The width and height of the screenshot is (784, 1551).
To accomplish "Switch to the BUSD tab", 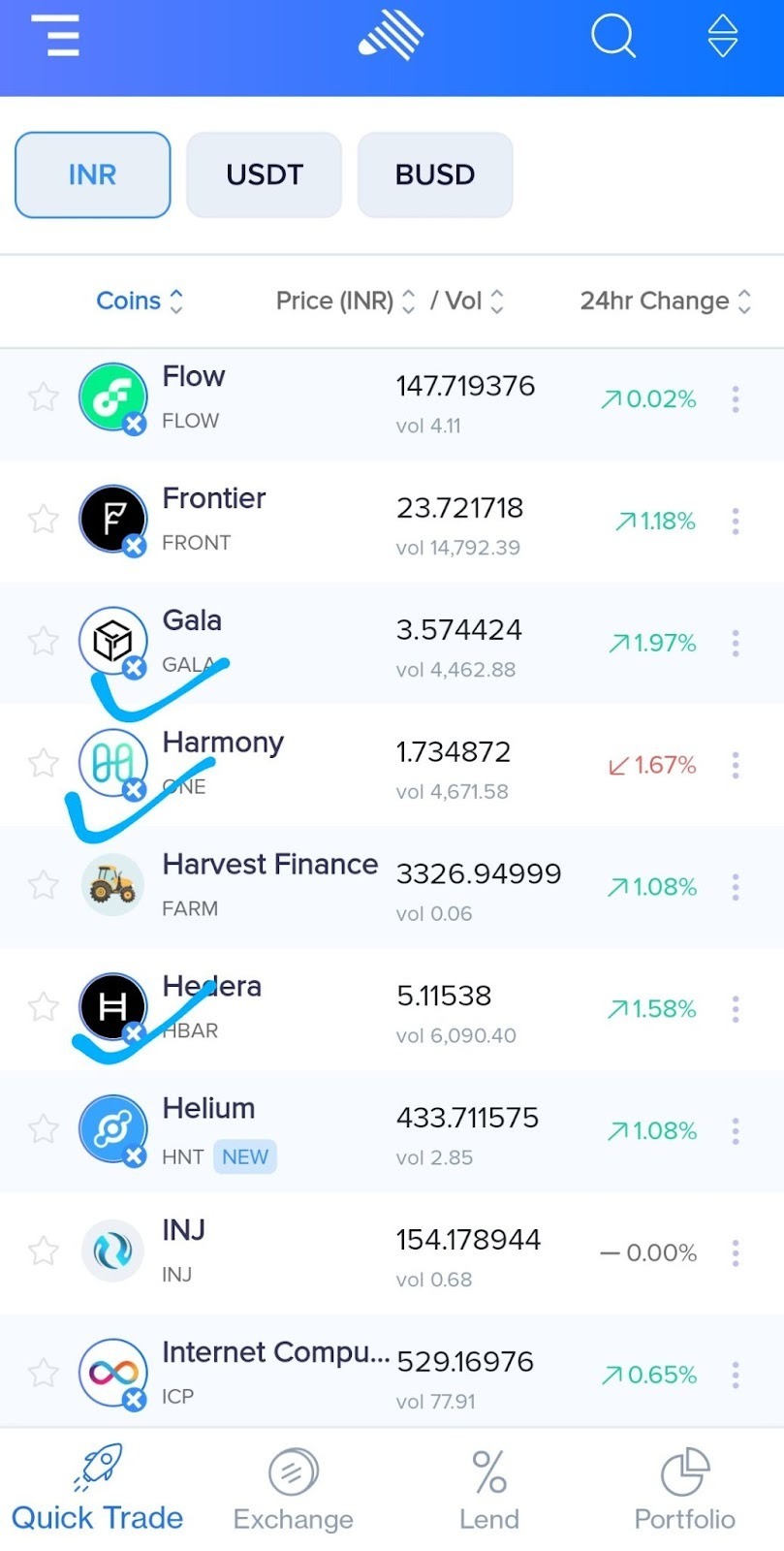I will tap(434, 174).
